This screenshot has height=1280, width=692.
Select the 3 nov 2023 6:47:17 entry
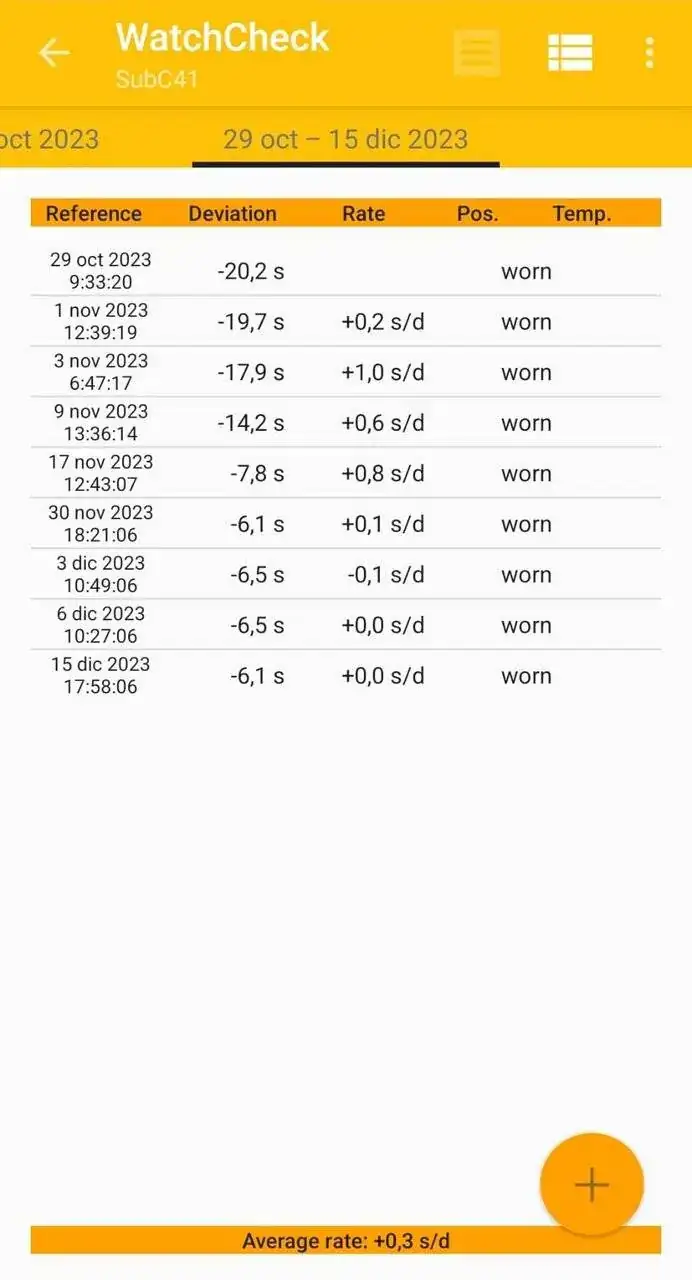pos(345,372)
